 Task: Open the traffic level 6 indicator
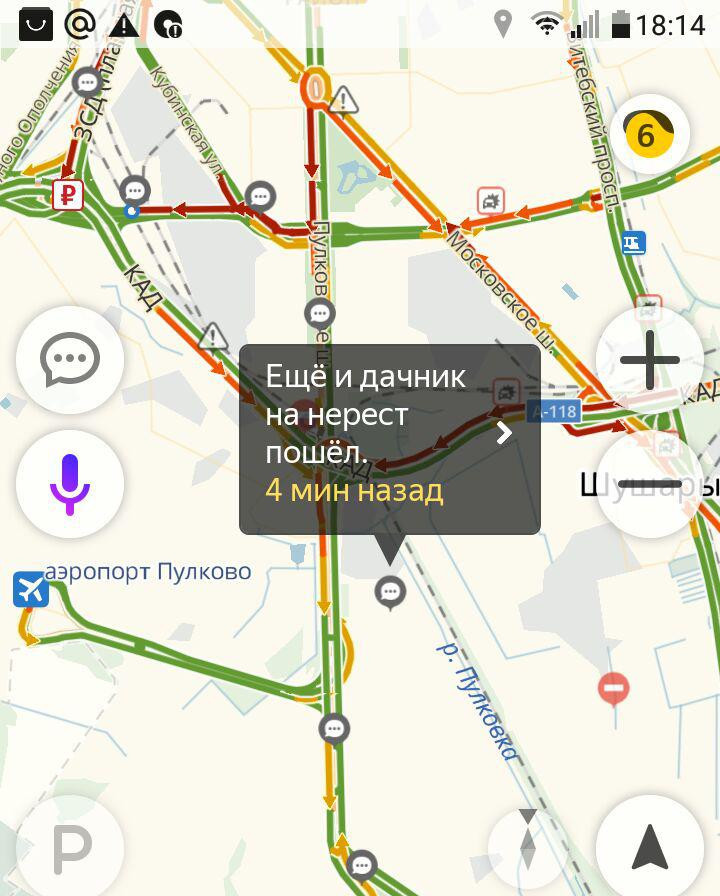pos(650,135)
